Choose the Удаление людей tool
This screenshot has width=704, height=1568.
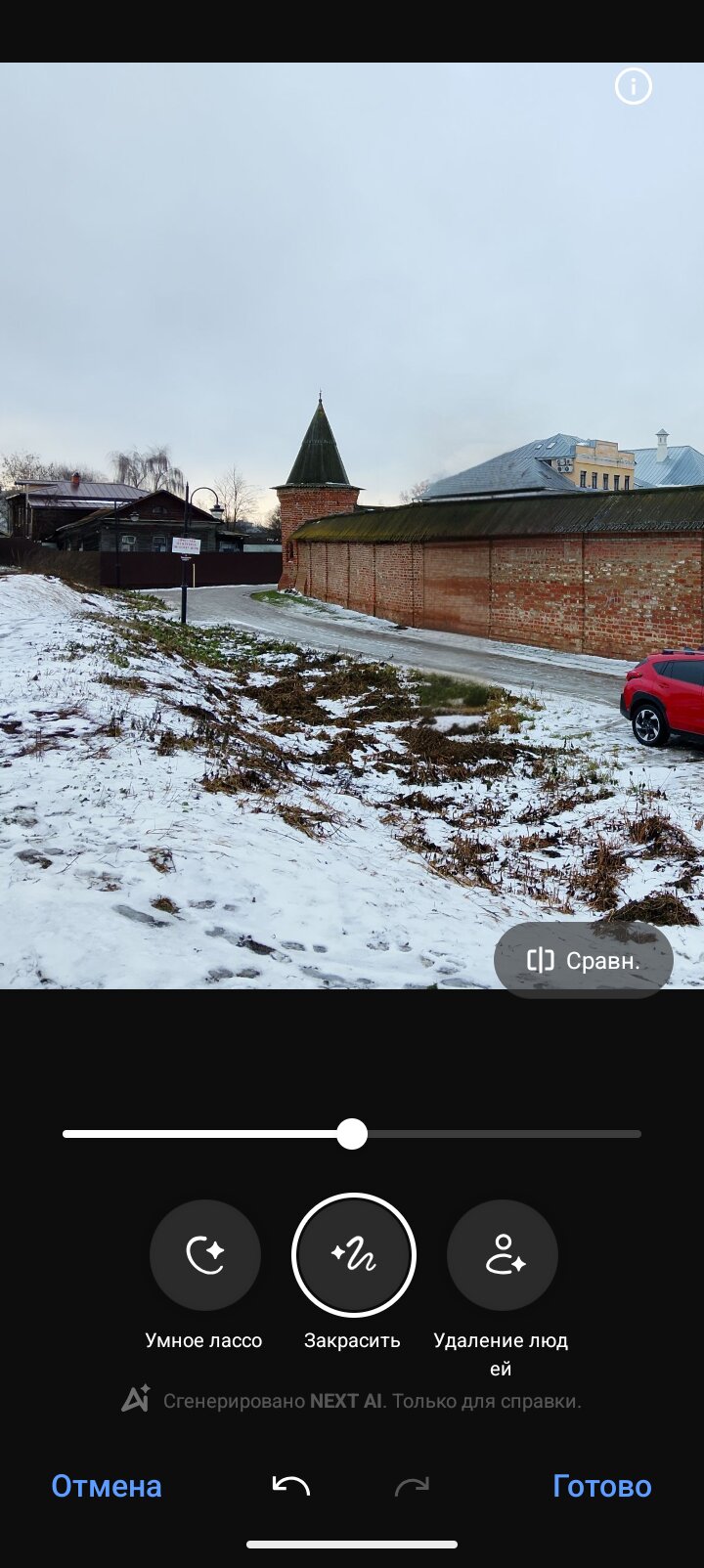pyautogui.click(x=503, y=1255)
